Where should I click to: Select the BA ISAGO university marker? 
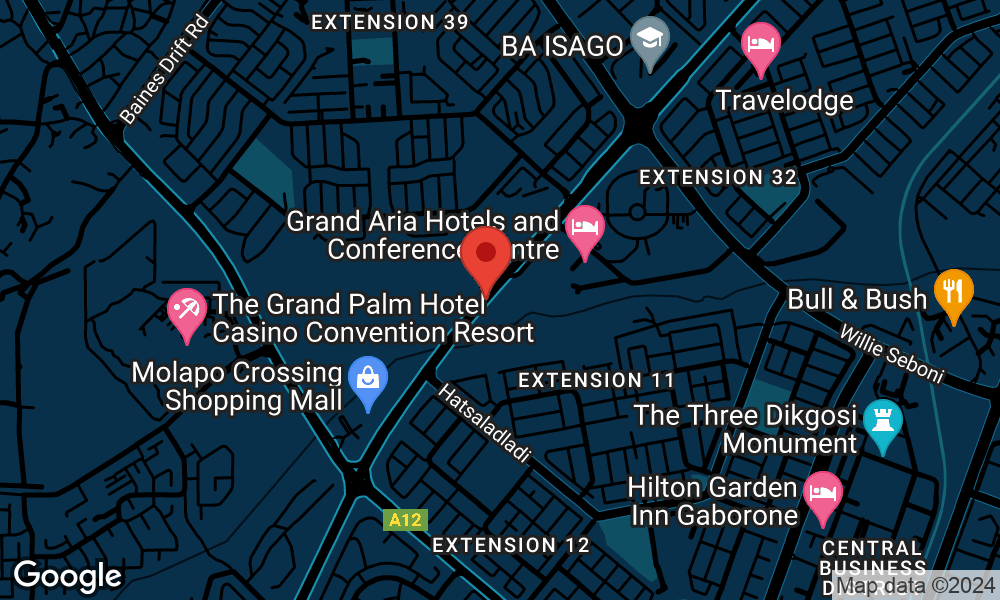pos(653,40)
